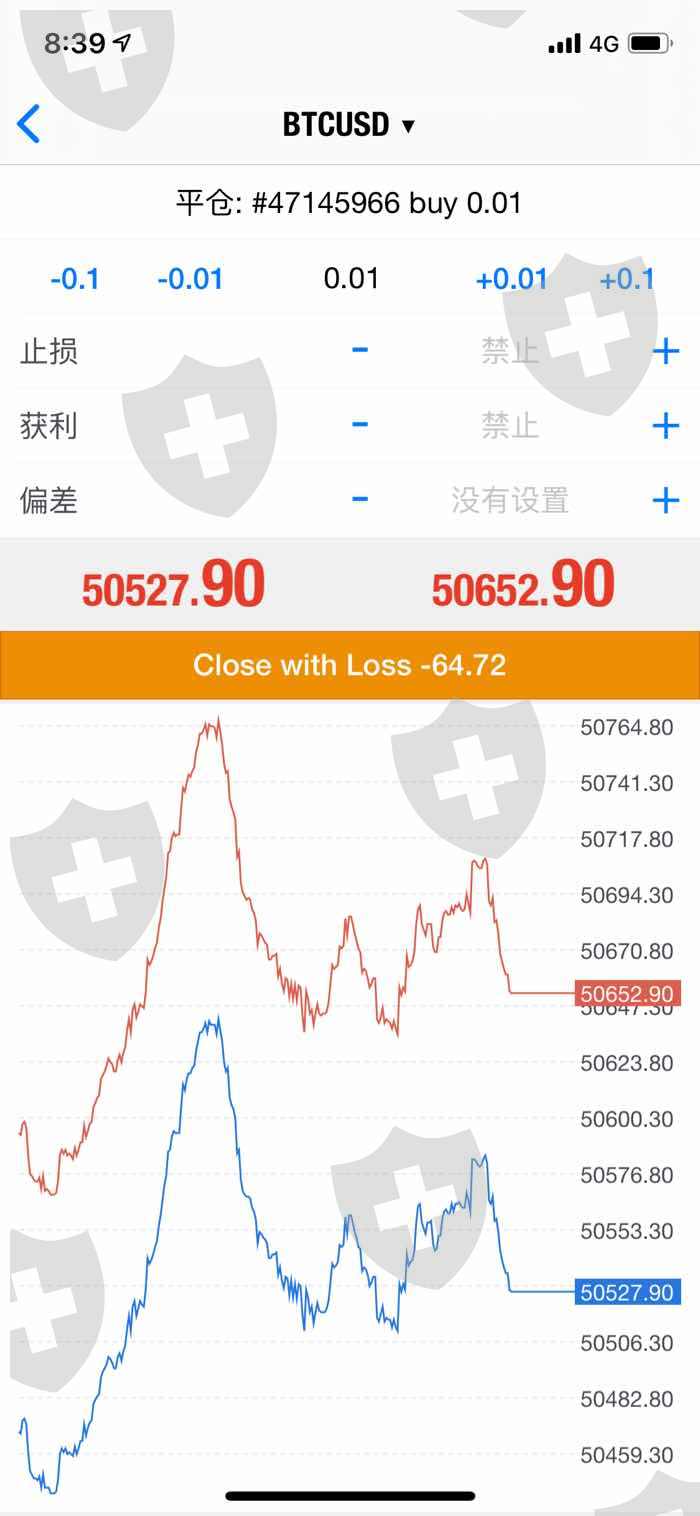Edit the 偏差 deviation value field
Screen dimensions: 700x1516
[x=510, y=500]
